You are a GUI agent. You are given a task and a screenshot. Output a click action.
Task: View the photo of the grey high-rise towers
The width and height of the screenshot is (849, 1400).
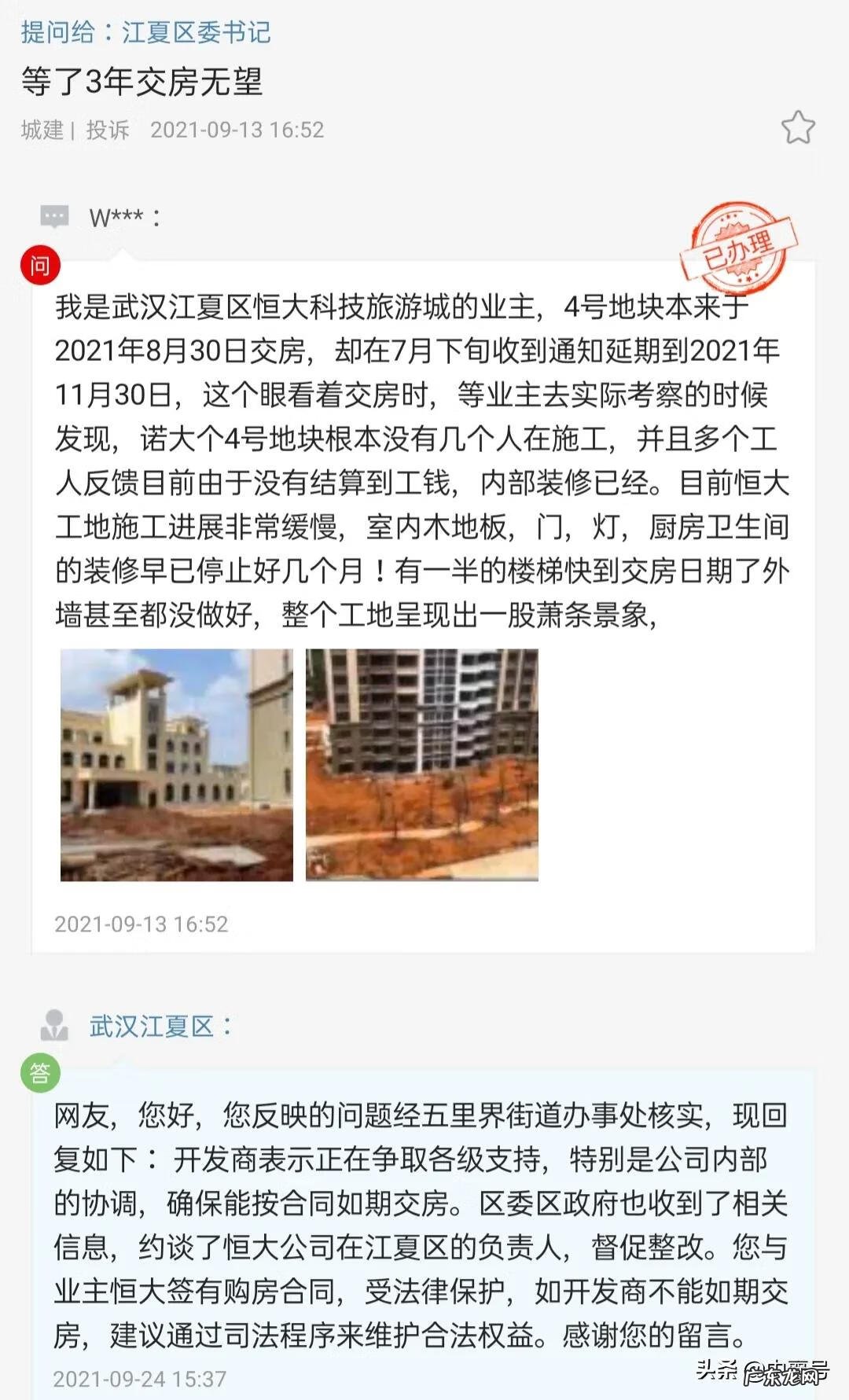pyautogui.click(x=421, y=764)
